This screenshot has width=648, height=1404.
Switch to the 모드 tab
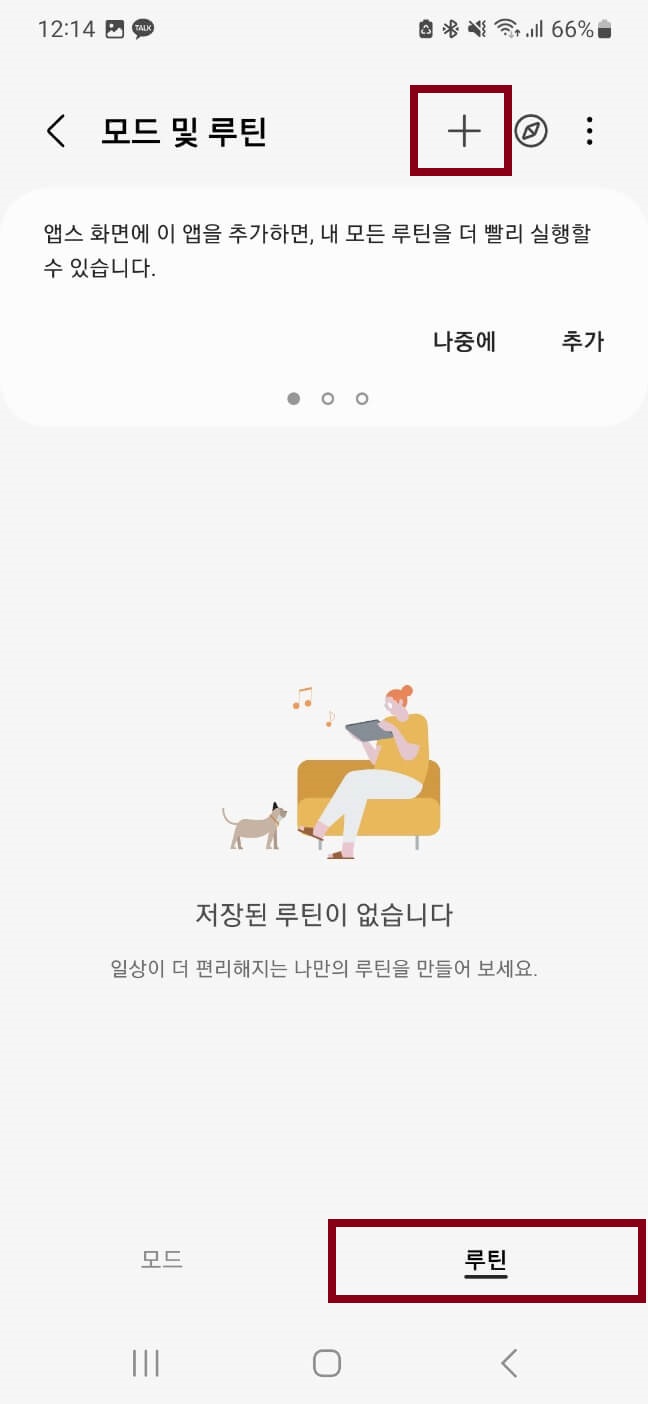click(161, 1259)
